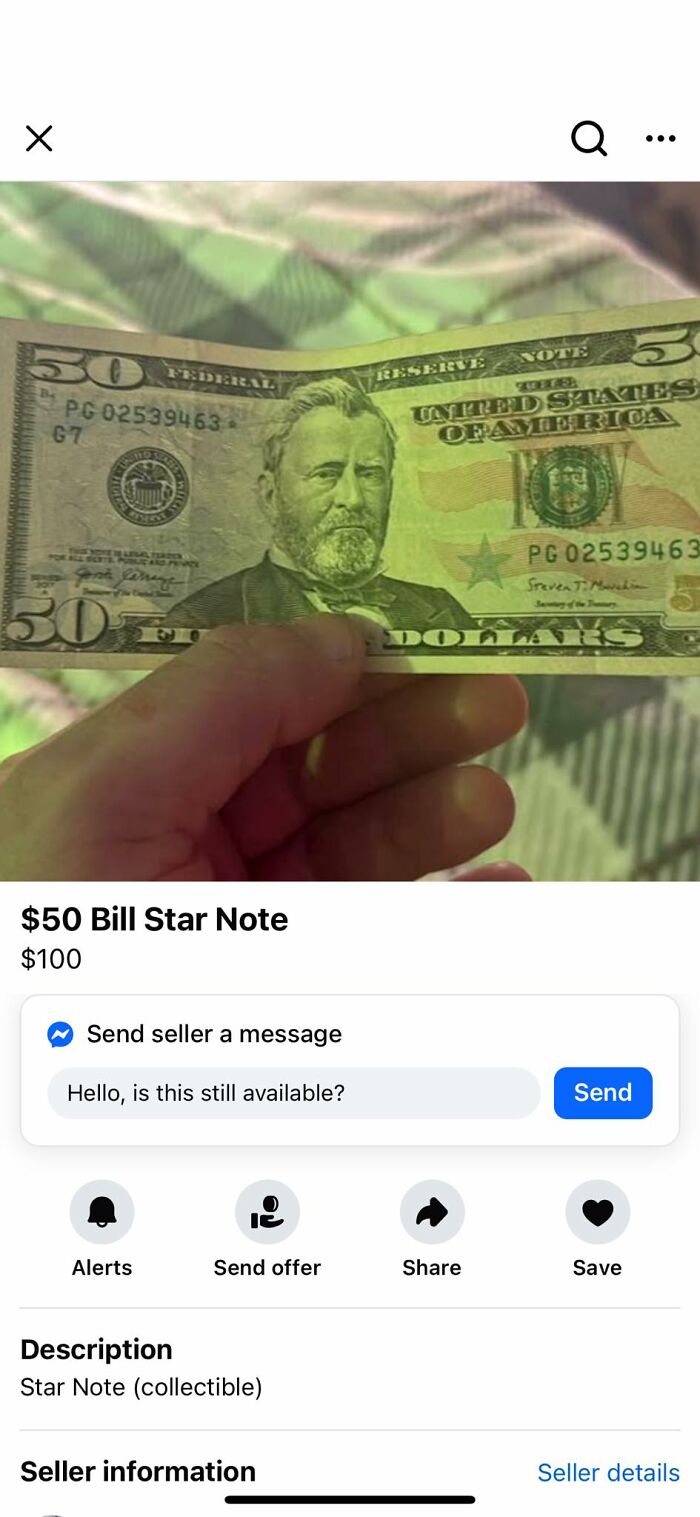Open the search magnifier icon

coord(589,138)
